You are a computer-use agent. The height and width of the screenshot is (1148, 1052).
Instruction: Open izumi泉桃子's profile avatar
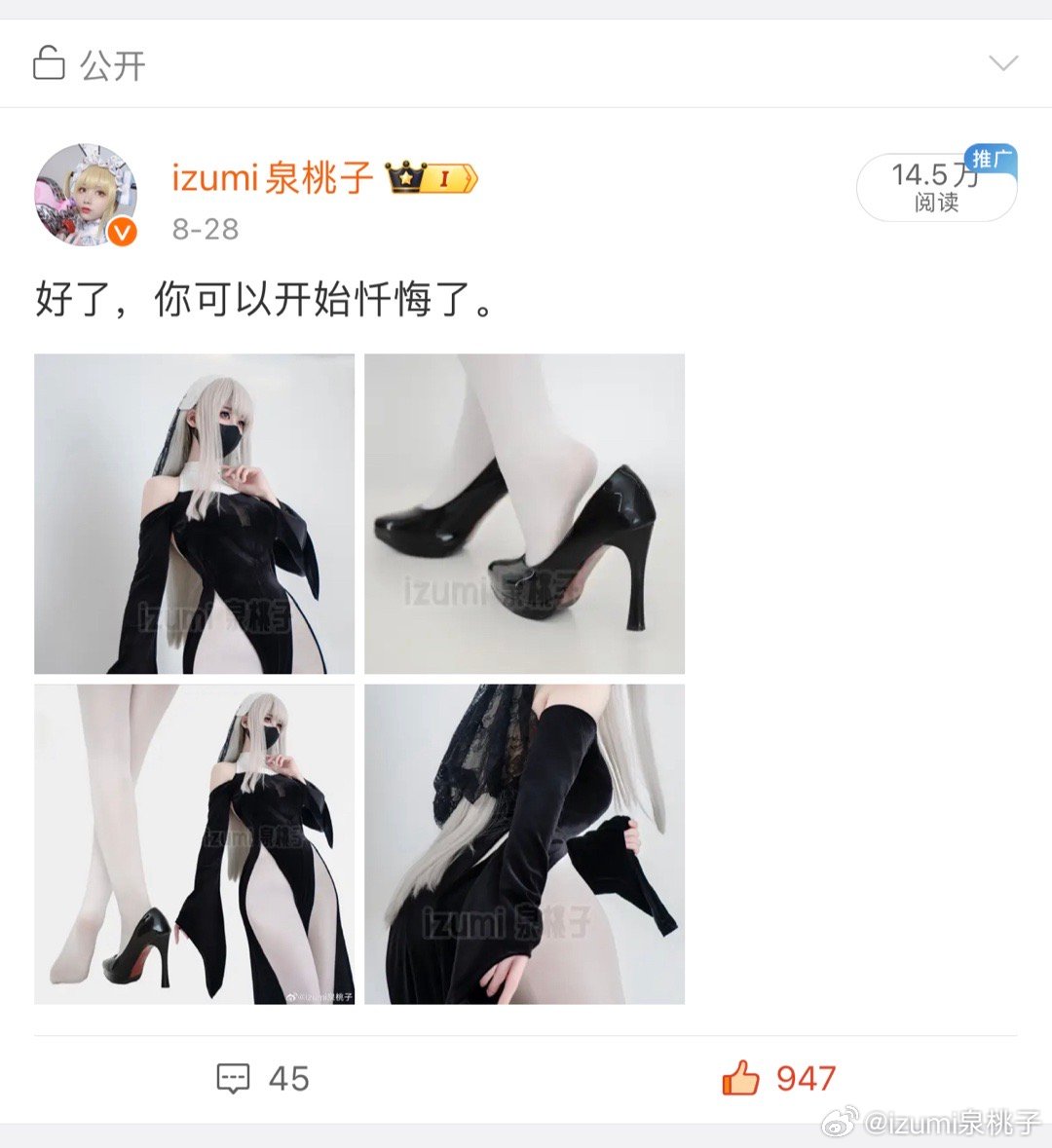[x=86, y=195]
